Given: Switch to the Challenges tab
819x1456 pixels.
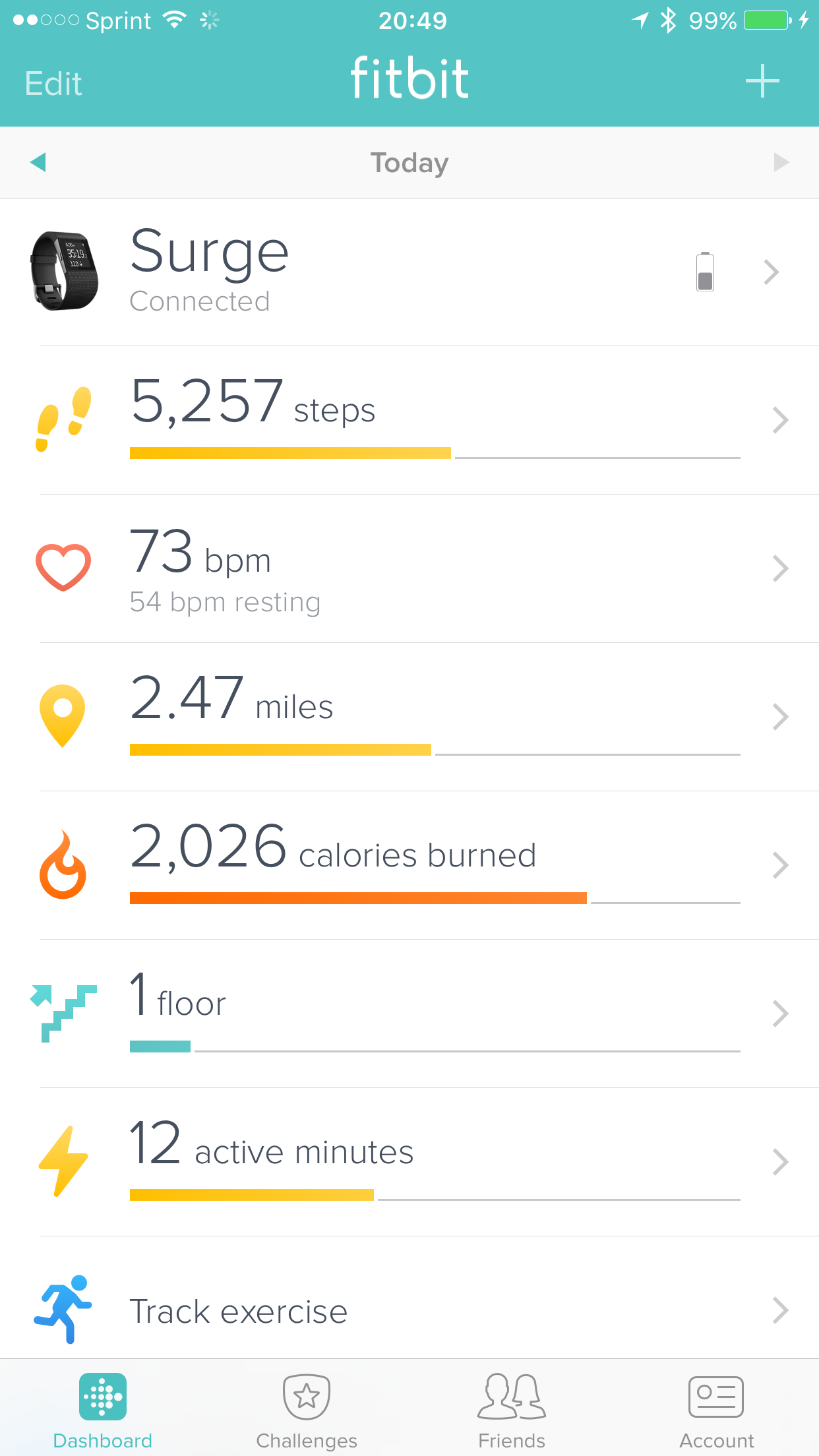Looking at the screenshot, I should click(307, 1408).
